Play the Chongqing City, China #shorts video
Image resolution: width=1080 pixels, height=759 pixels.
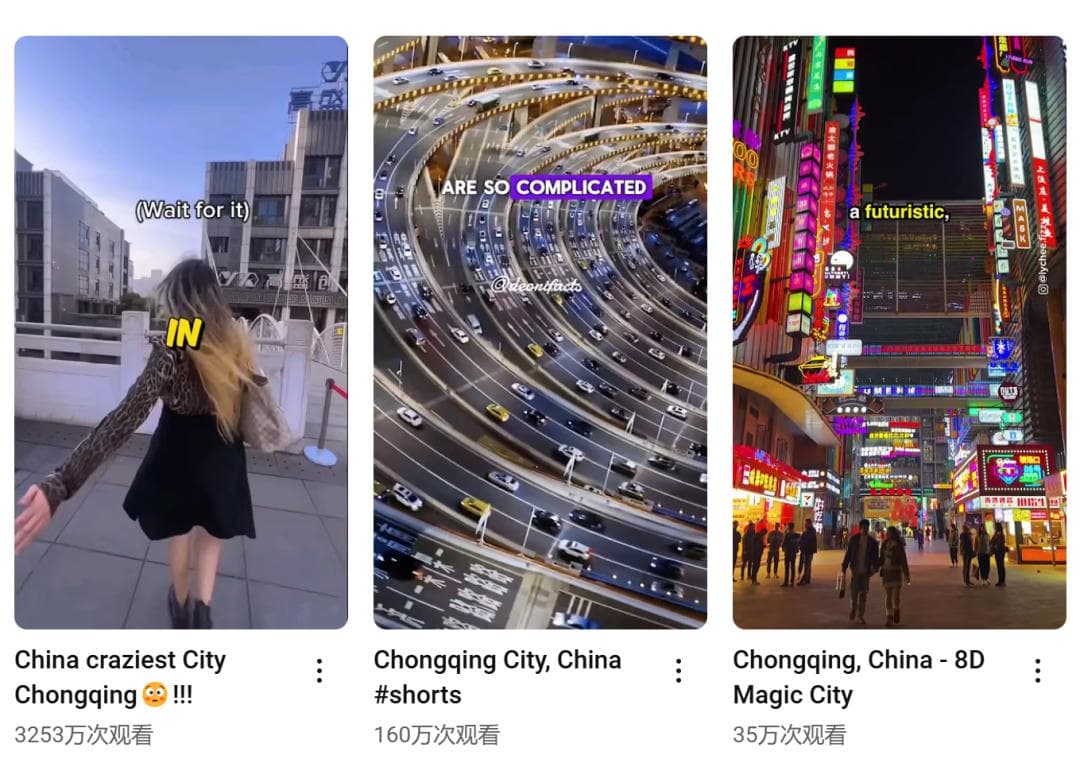point(540,332)
